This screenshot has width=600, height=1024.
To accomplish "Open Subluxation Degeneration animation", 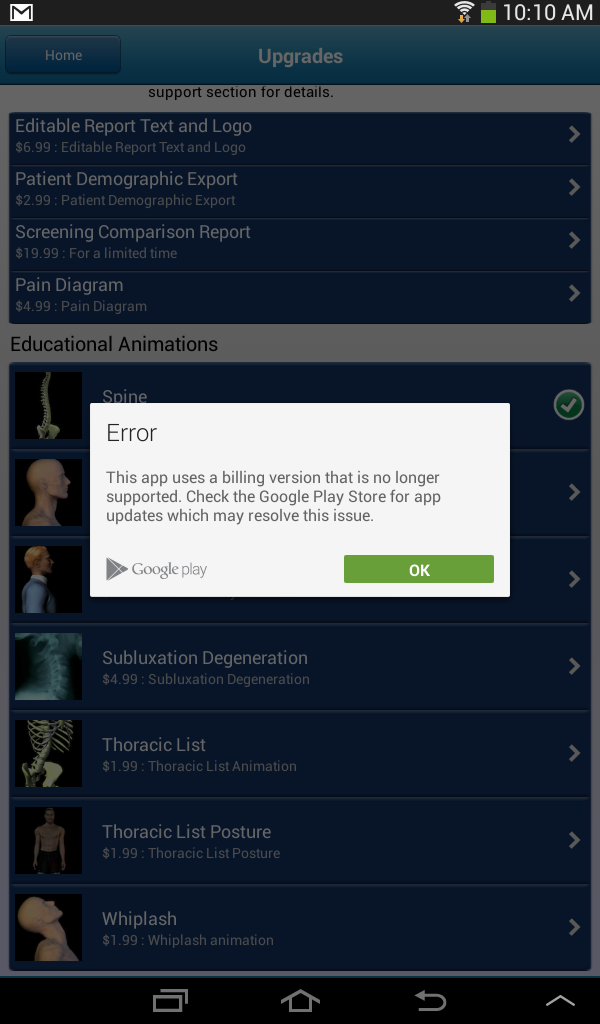I will (300, 667).
